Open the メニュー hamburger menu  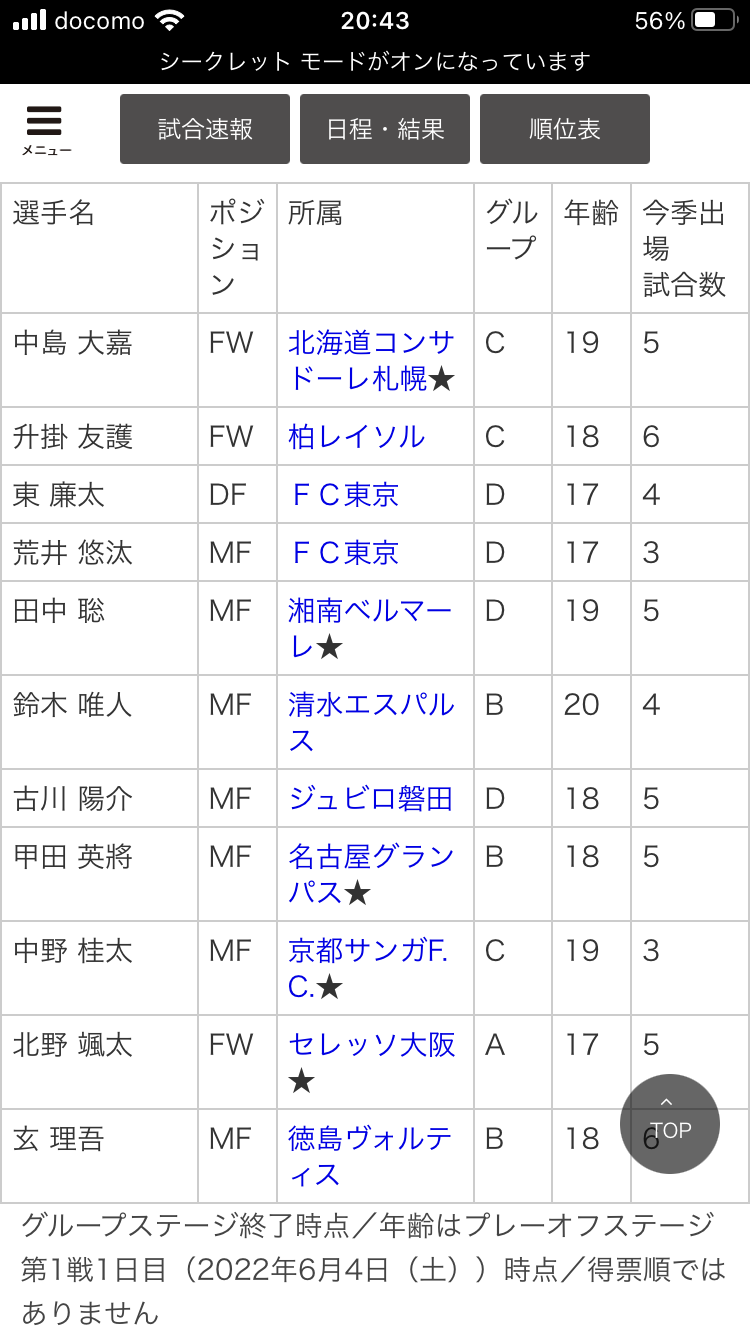coord(46,130)
